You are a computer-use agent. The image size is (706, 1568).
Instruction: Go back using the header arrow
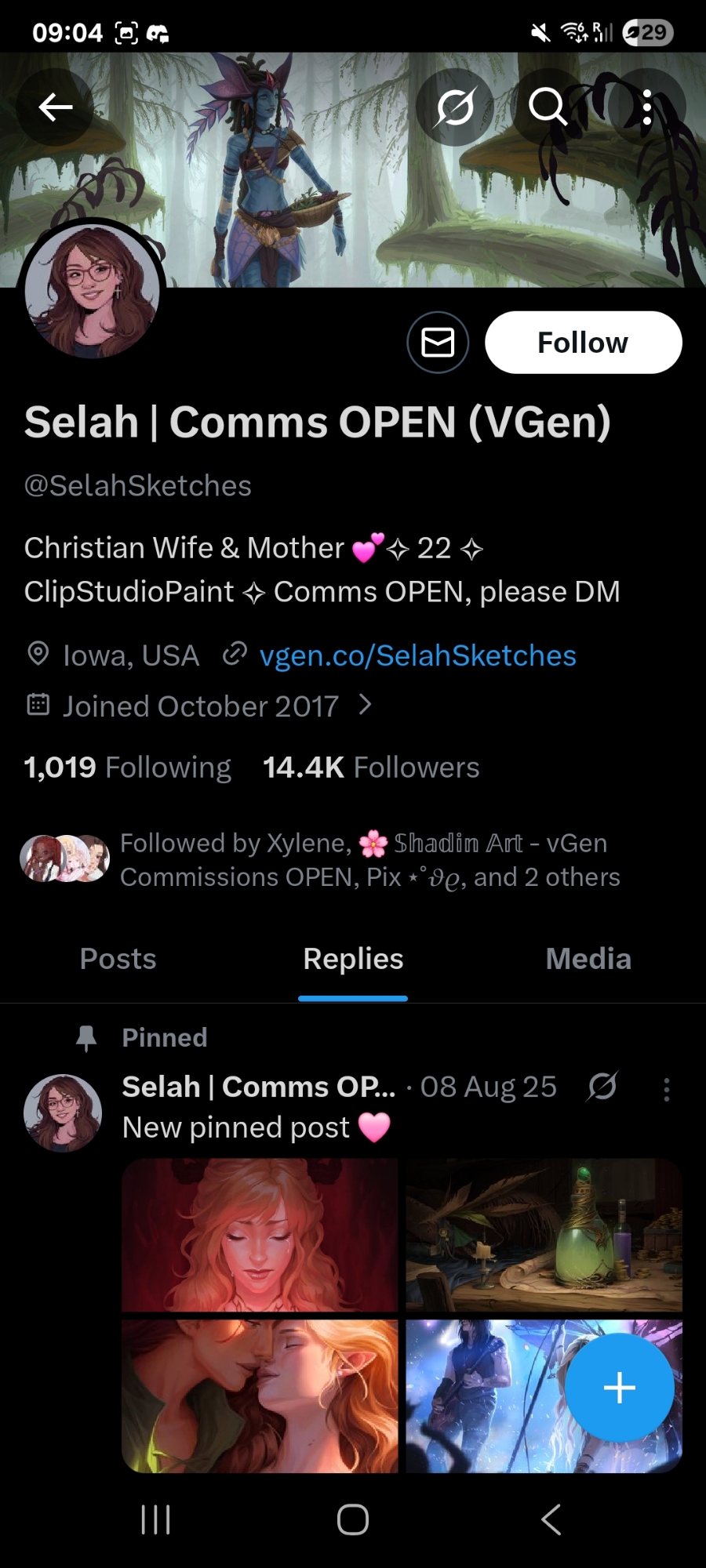click(x=55, y=107)
